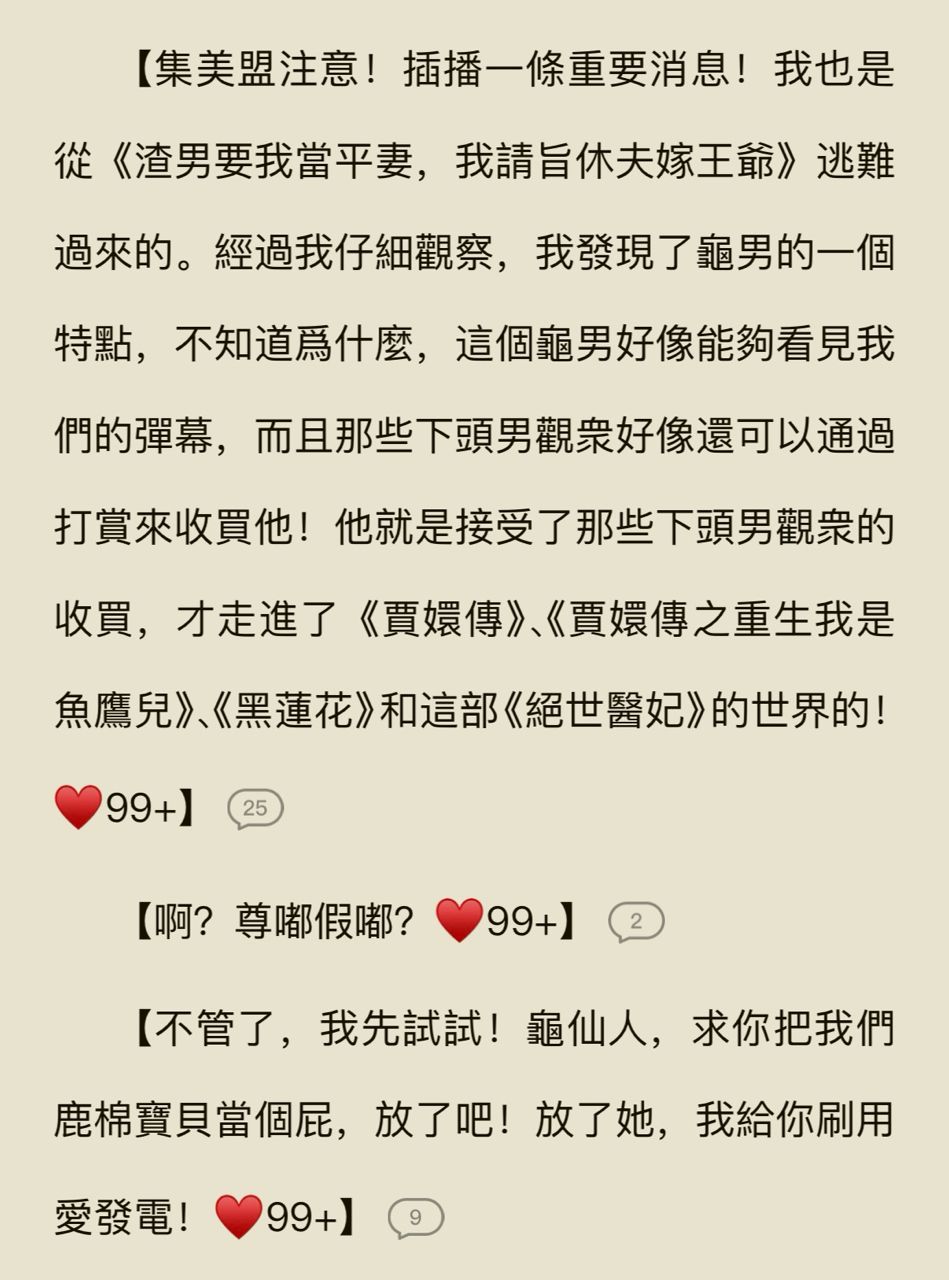This screenshot has width=949, height=1280.
Task: Open the 25 comments on the 集美盟注意 paragraph
Action: tap(255, 809)
